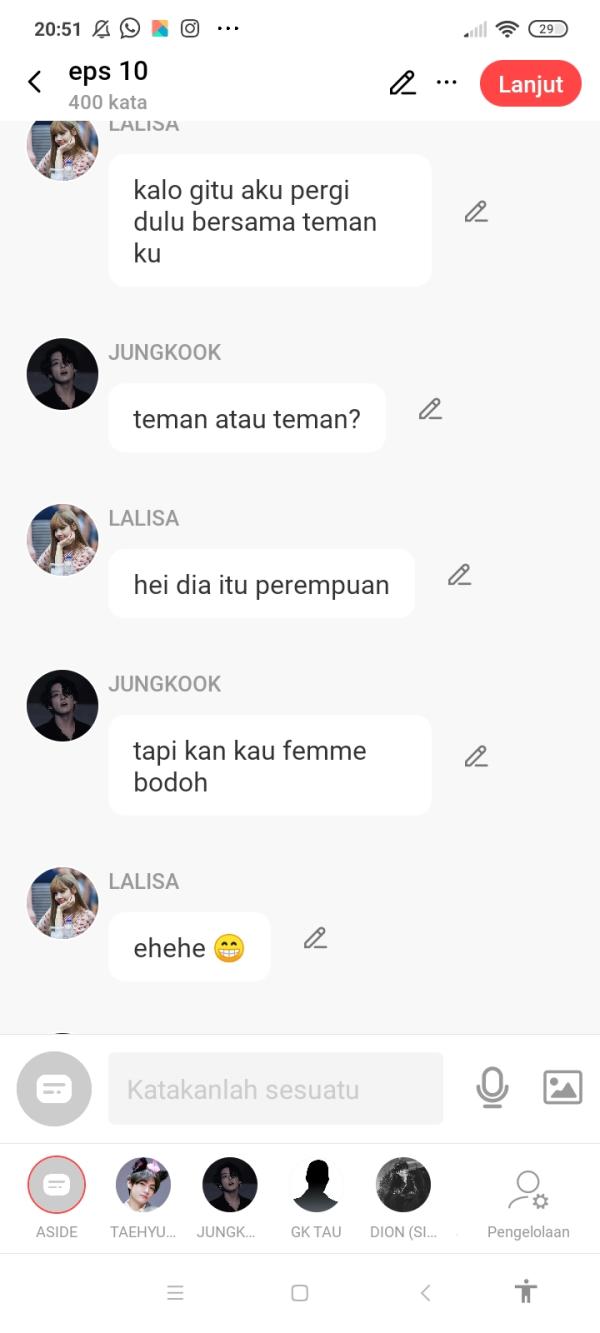This screenshot has height=1333, width=600.
Task: Tap the system home button
Action: click(x=299, y=1293)
